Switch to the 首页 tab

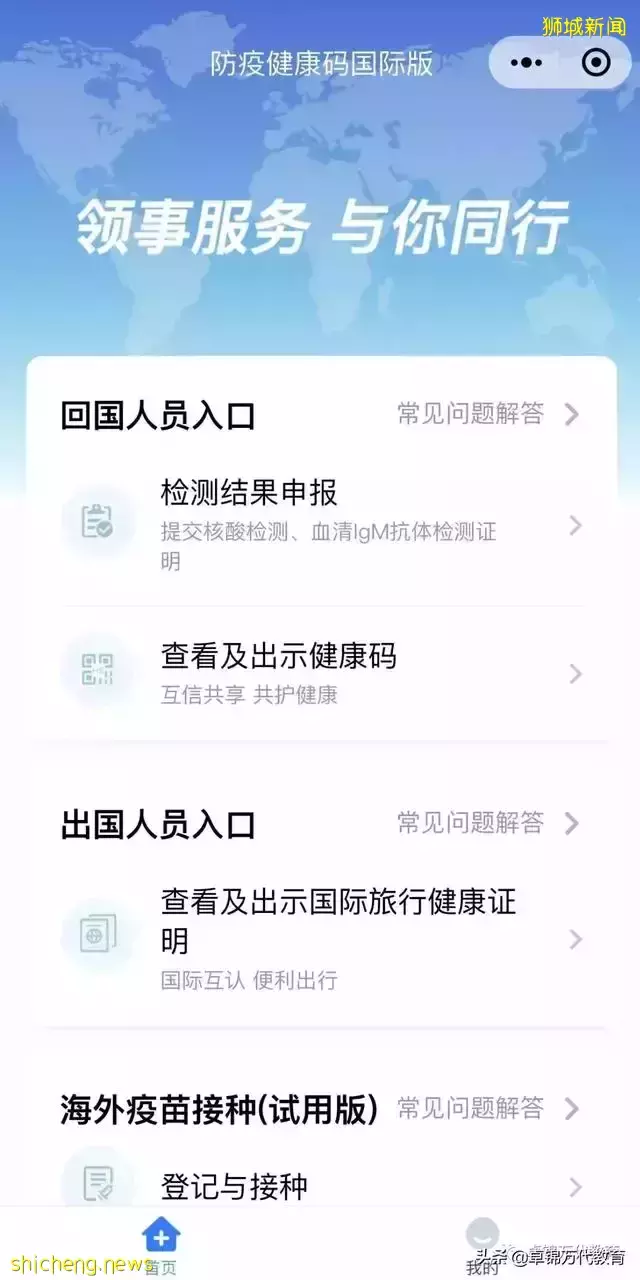[x=160, y=1246]
